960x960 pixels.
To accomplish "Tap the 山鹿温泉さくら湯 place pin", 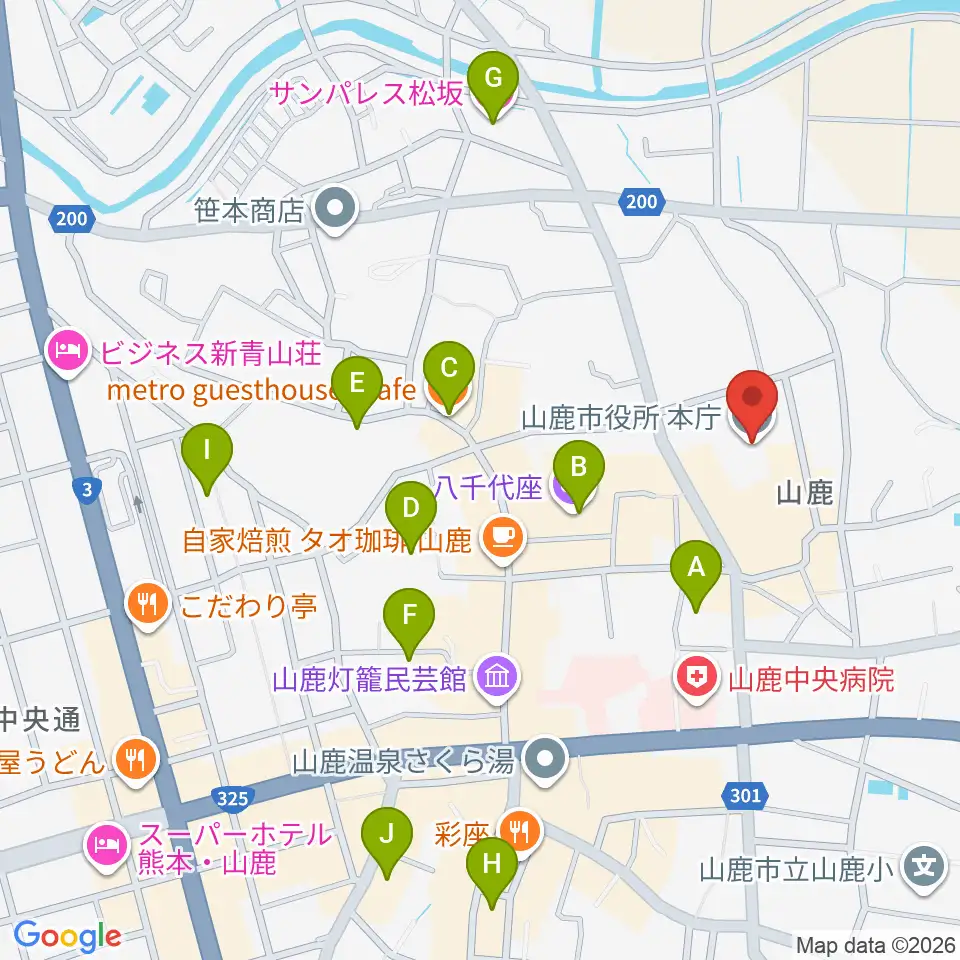I will coord(546,760).
